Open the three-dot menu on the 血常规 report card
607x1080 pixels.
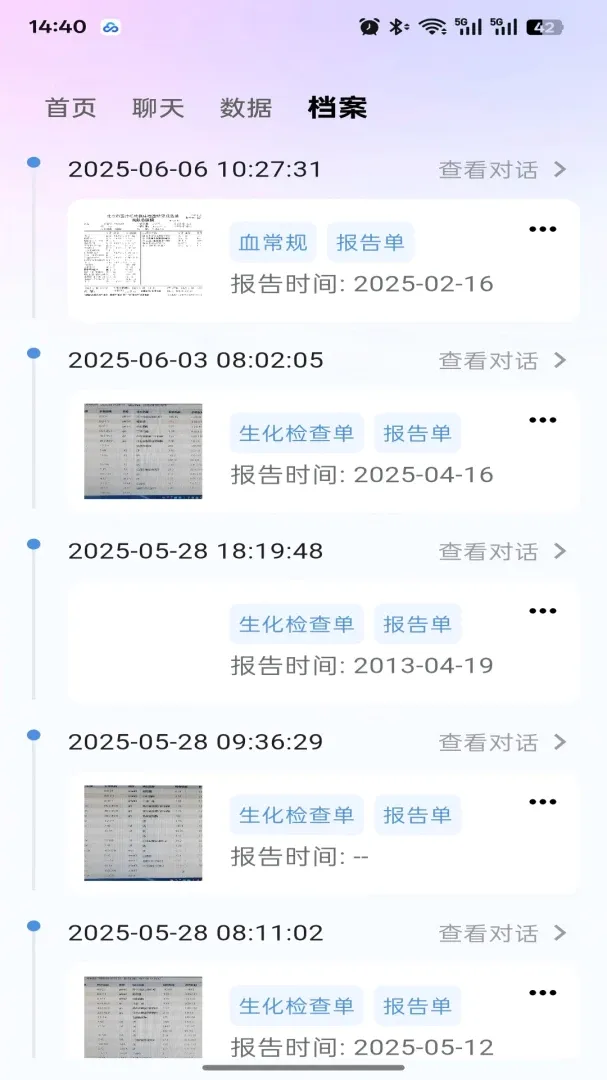542,229
